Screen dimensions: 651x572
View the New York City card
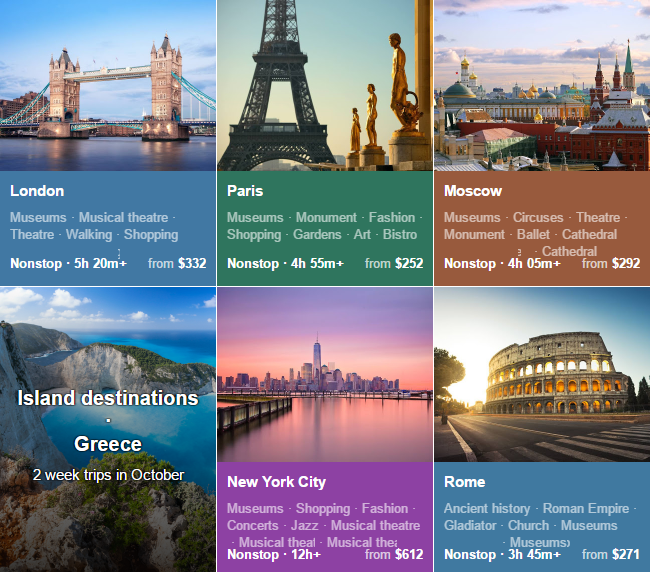pos(324,428)
